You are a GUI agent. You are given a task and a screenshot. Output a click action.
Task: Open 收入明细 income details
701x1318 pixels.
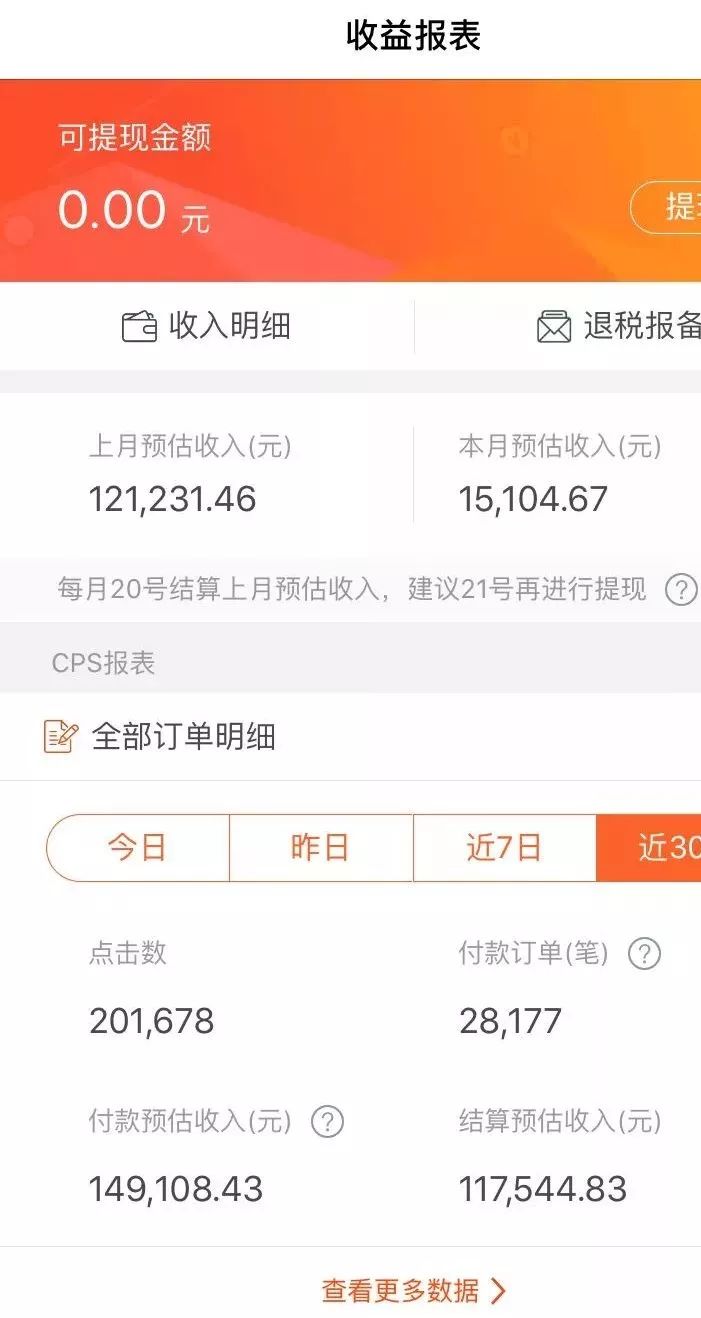pyautogui.click(x=207, y=326)
